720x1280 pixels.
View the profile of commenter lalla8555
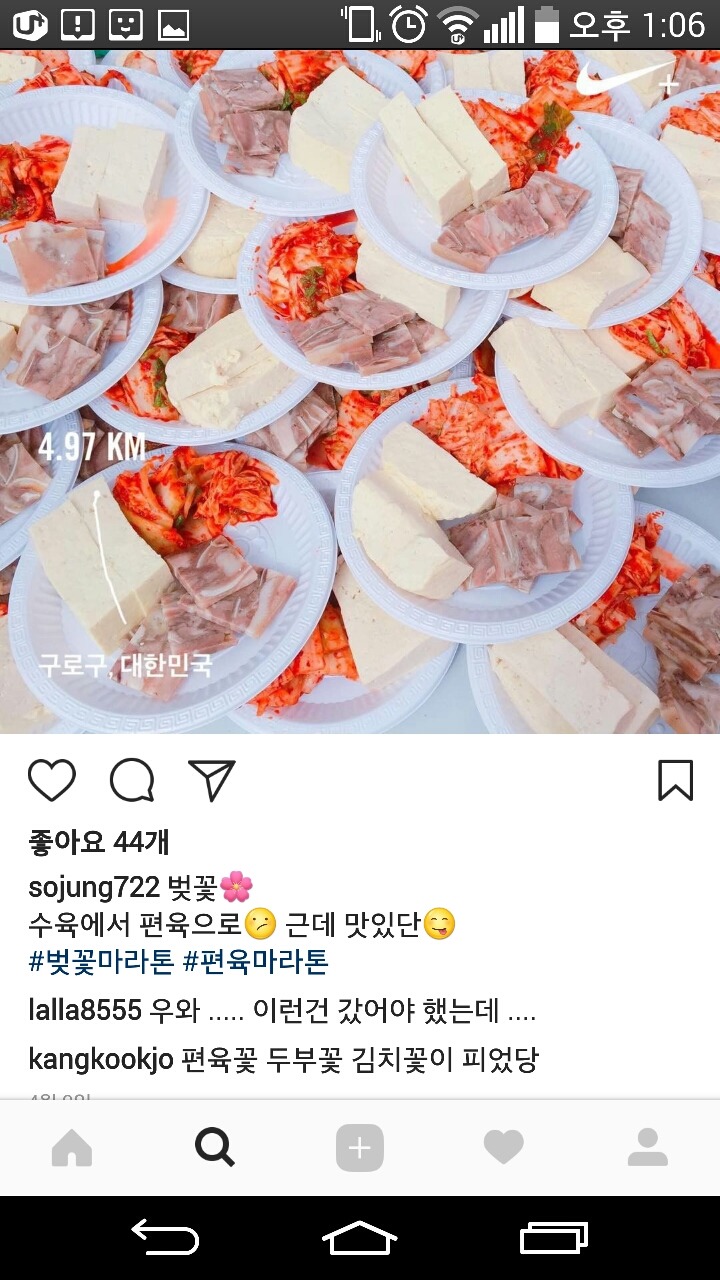point(85,1011)
